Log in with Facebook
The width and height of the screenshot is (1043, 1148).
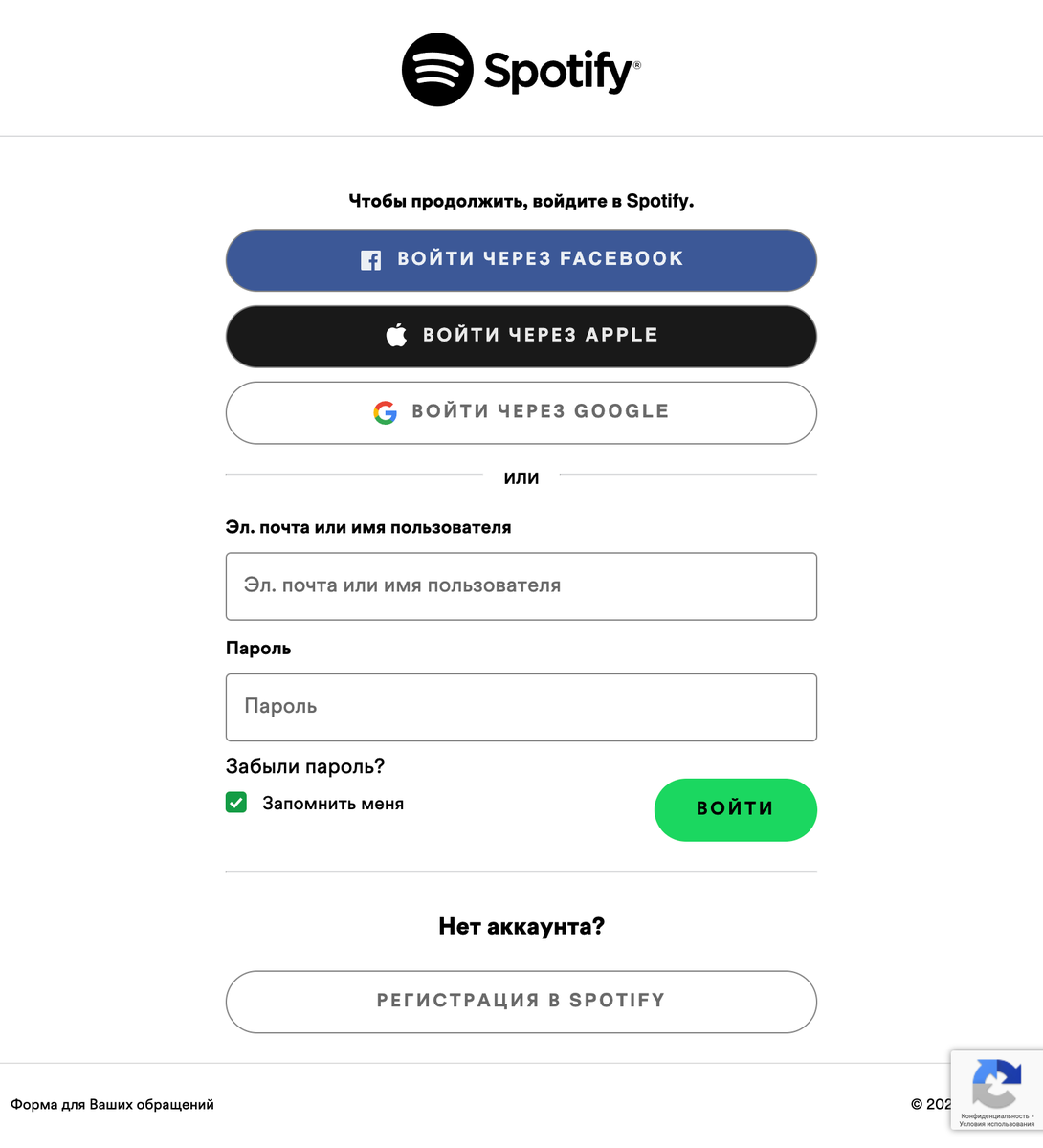[x=521, y=259]
